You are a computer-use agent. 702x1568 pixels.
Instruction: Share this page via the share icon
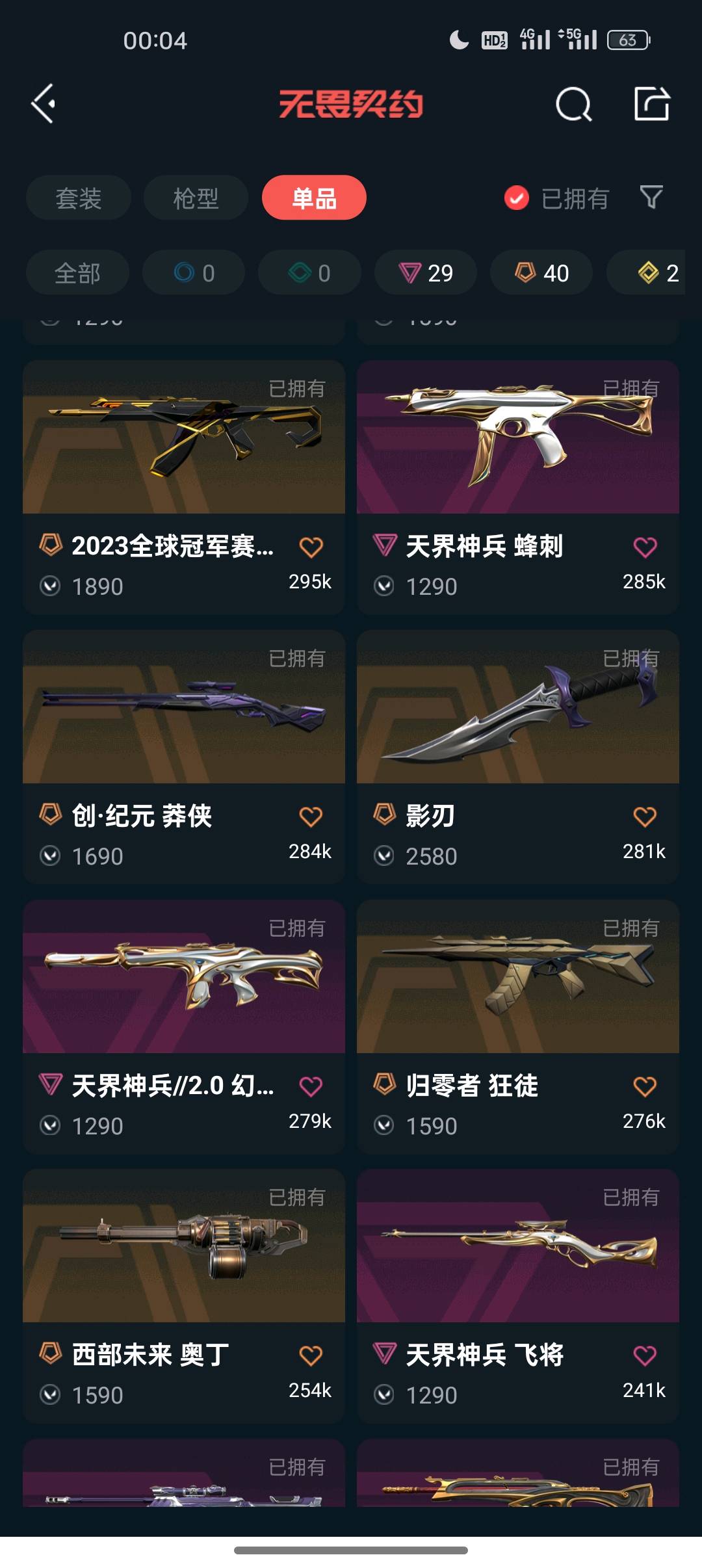coord(651,104)
